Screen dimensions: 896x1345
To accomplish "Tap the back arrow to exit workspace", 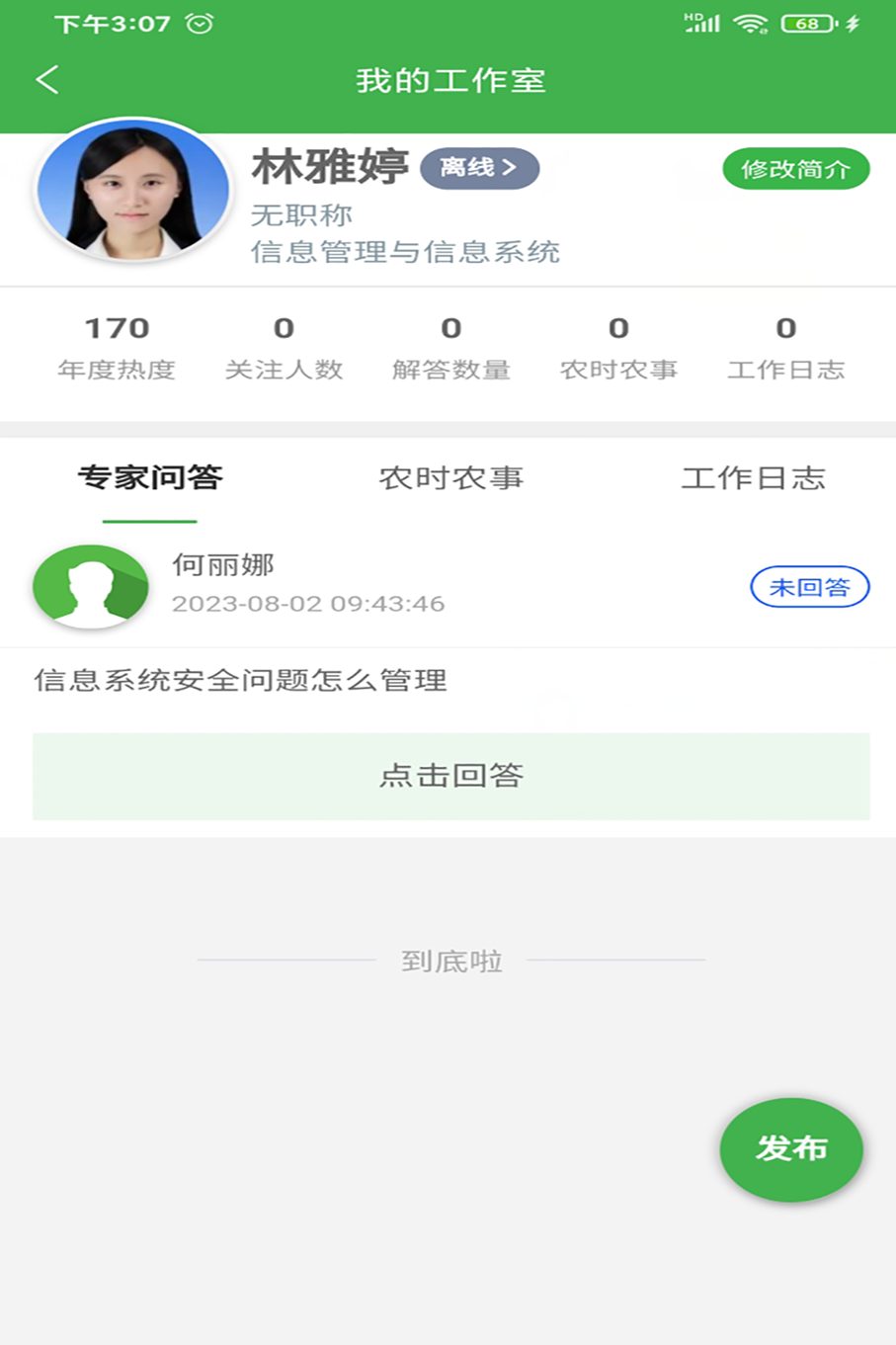I will [x=45, y=79].
